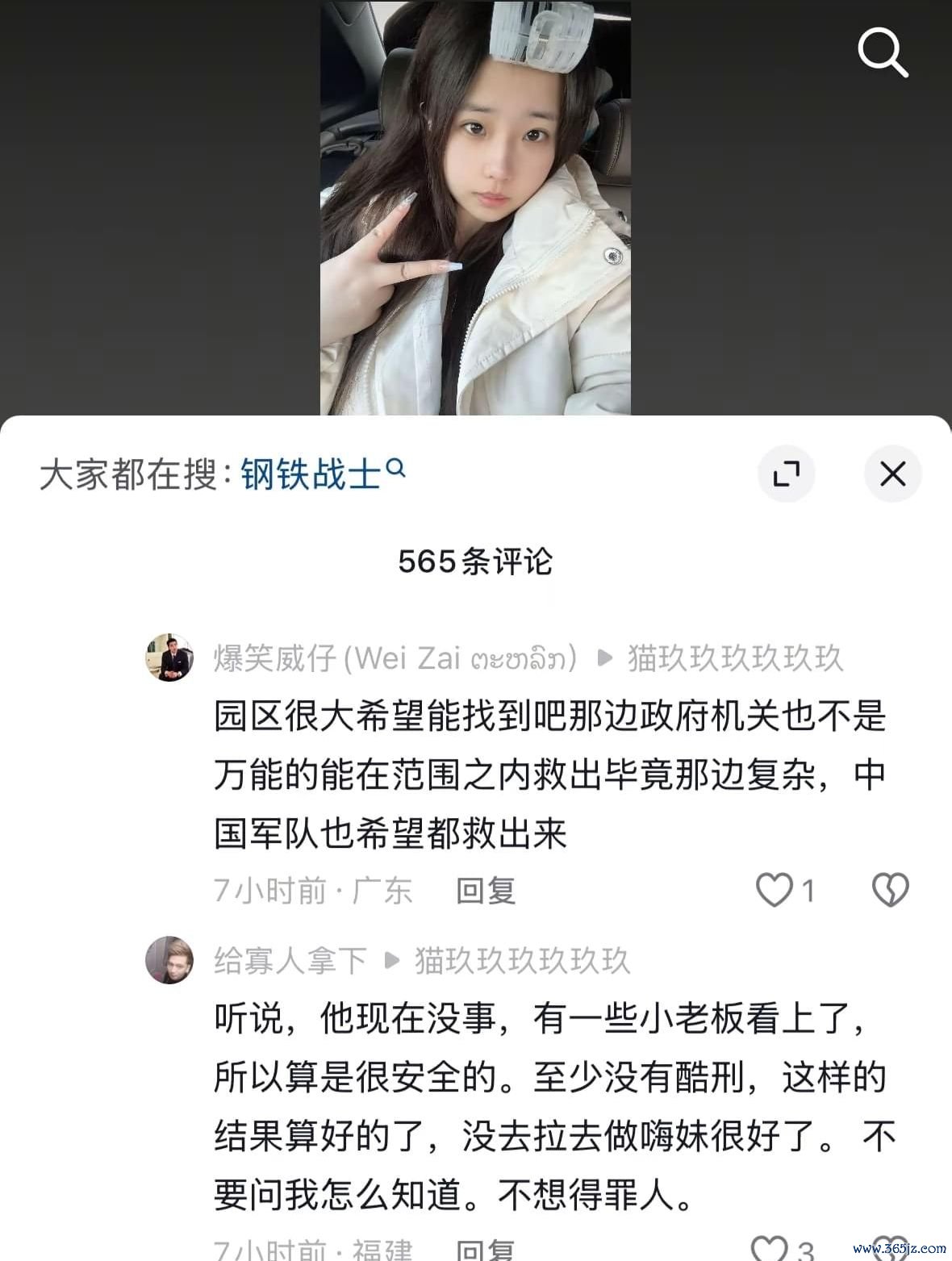
Task: Dislike 爆笑威仔's comment
Action: pos(890,890)
